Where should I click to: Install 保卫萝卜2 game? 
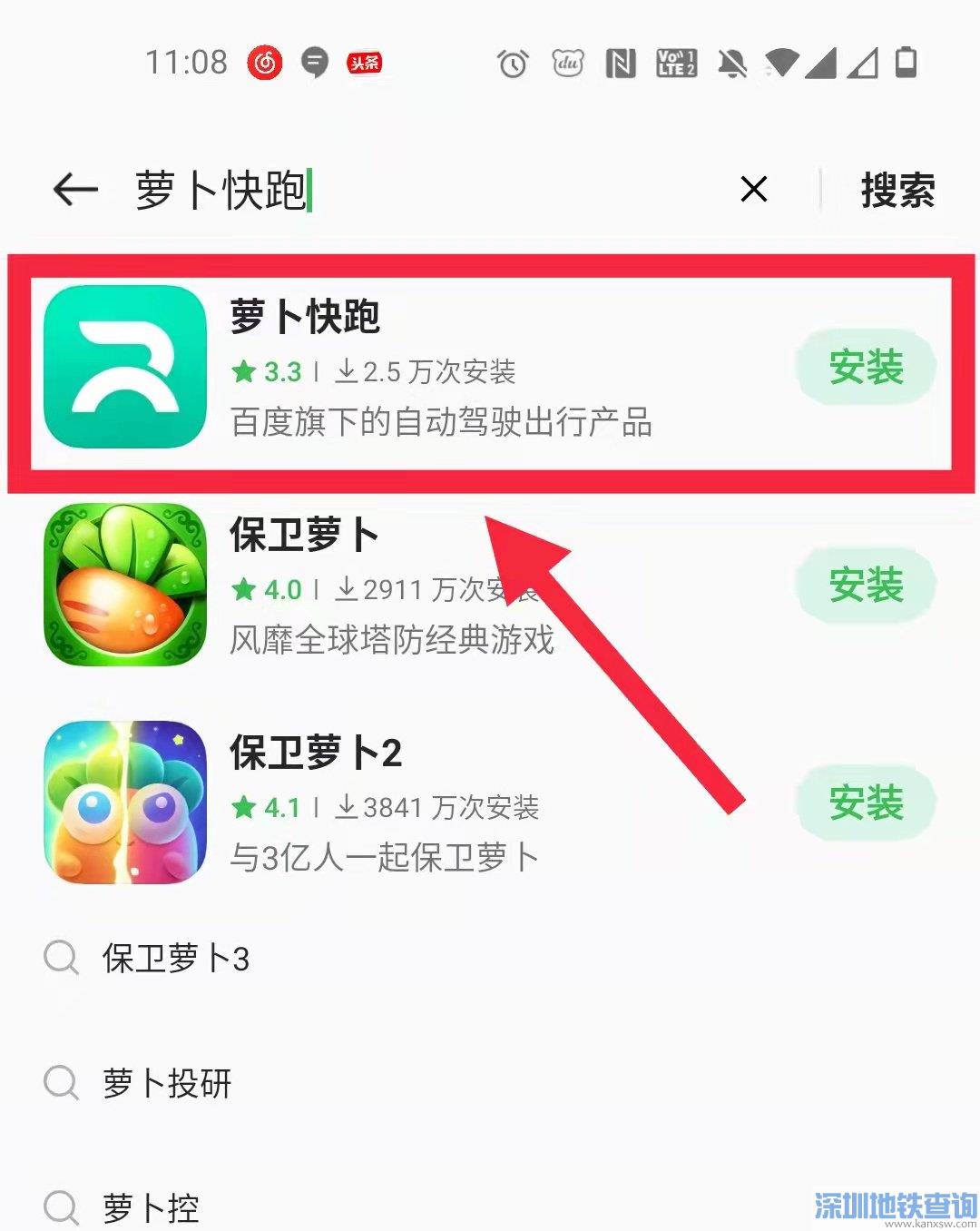[x=866, y=803]
